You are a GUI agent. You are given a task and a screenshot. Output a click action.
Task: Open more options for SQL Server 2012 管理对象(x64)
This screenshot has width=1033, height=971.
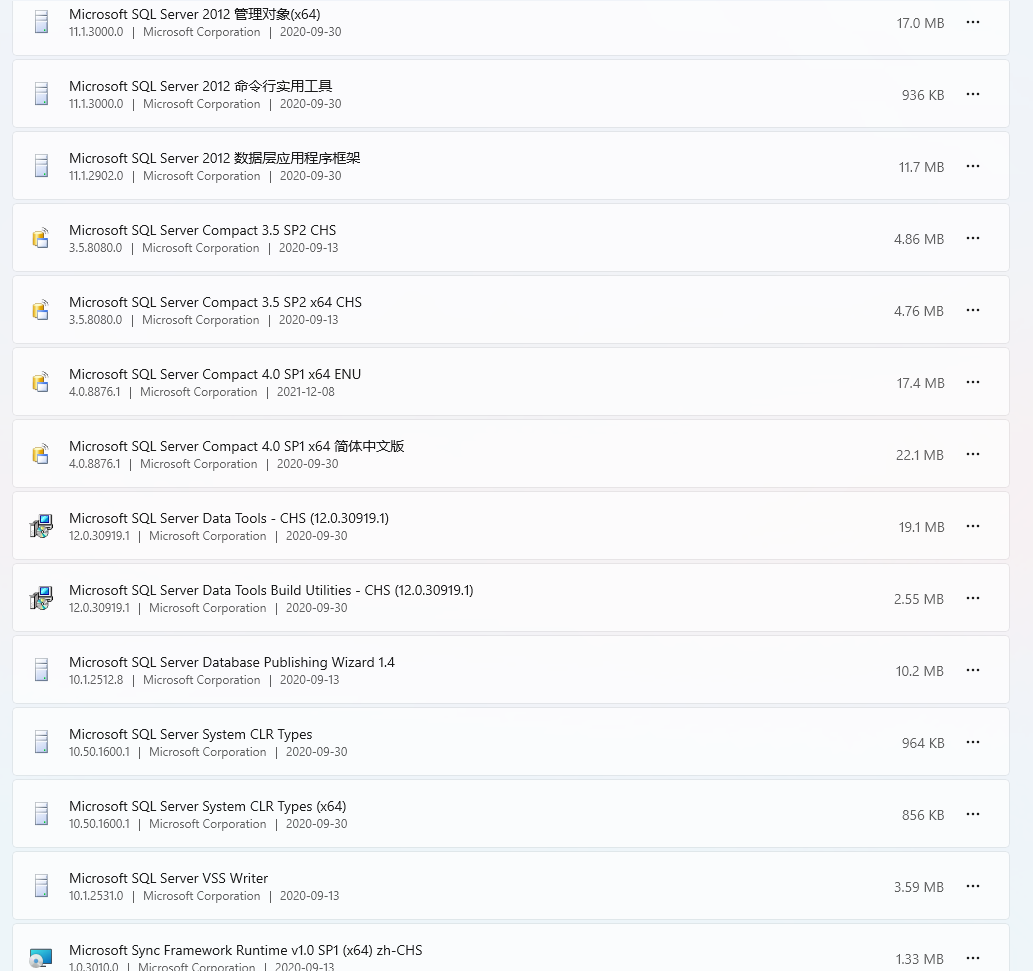[x=972, y=22]
